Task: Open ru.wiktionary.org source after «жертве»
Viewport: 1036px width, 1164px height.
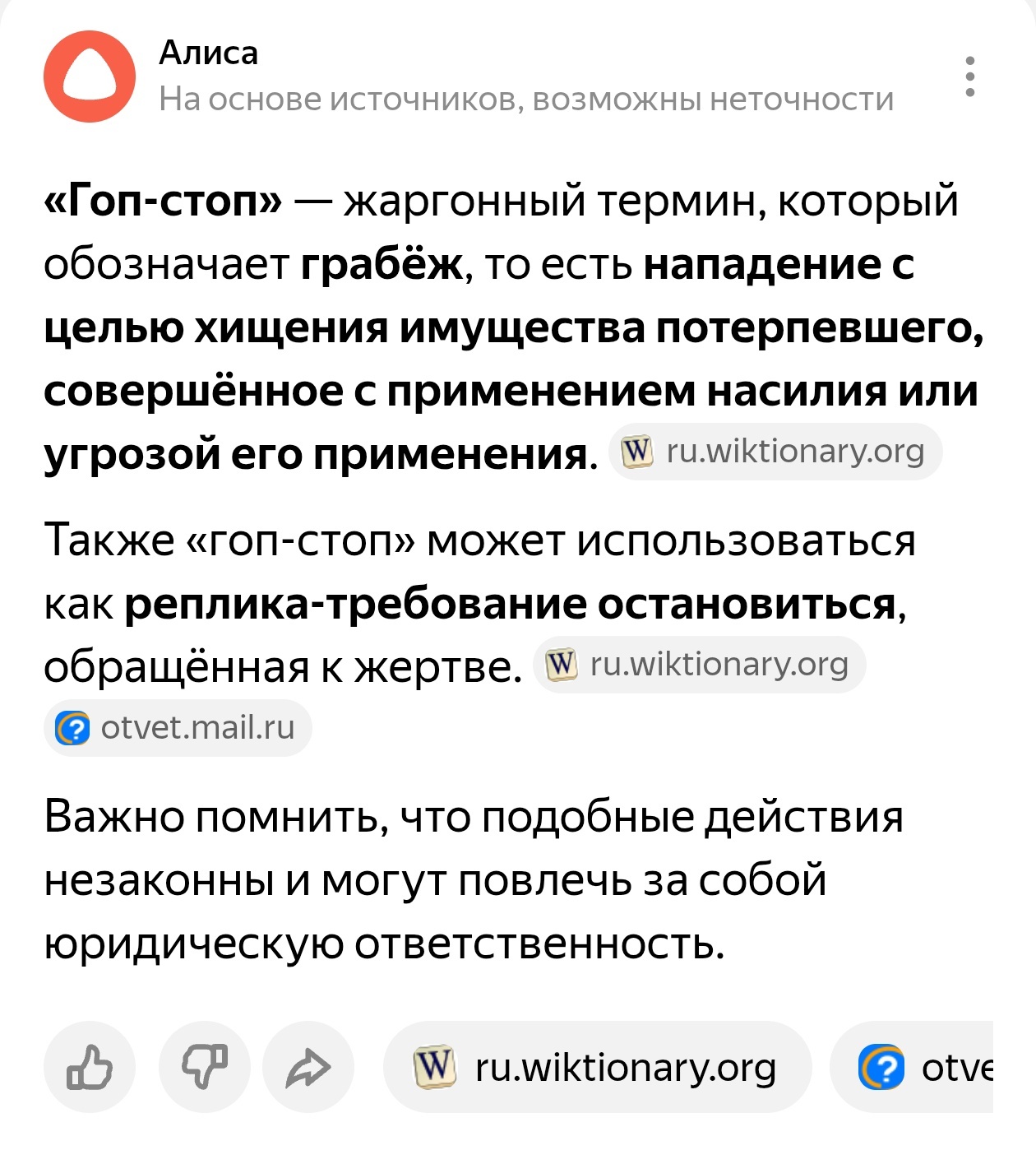Action: point(700,665)
